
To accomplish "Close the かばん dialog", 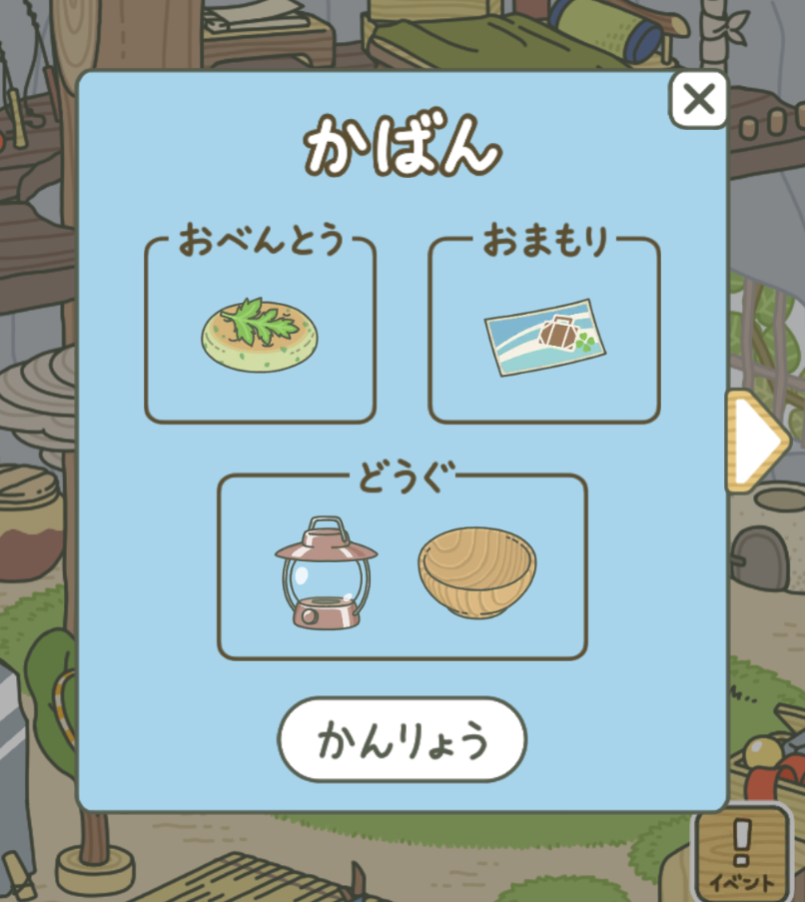I will [x=698, y=99].
